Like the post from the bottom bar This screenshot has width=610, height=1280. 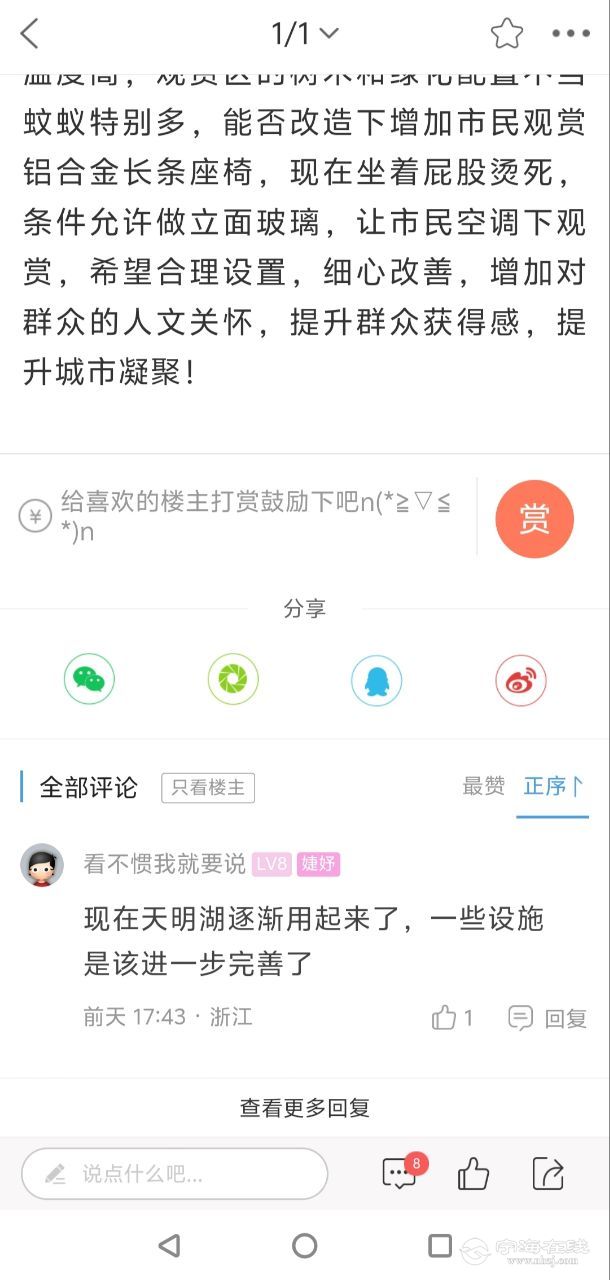point(474,1173)
